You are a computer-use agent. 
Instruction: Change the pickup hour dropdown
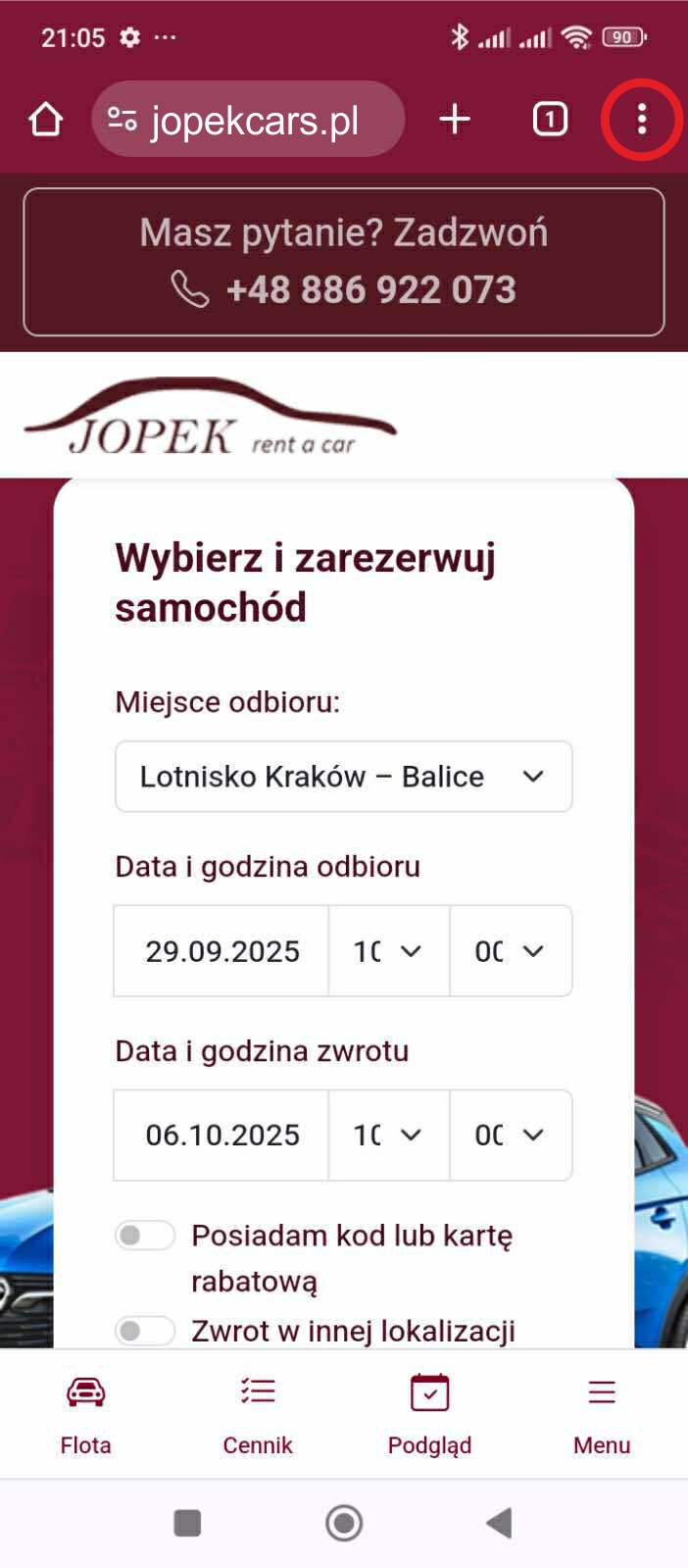(388, 951)
